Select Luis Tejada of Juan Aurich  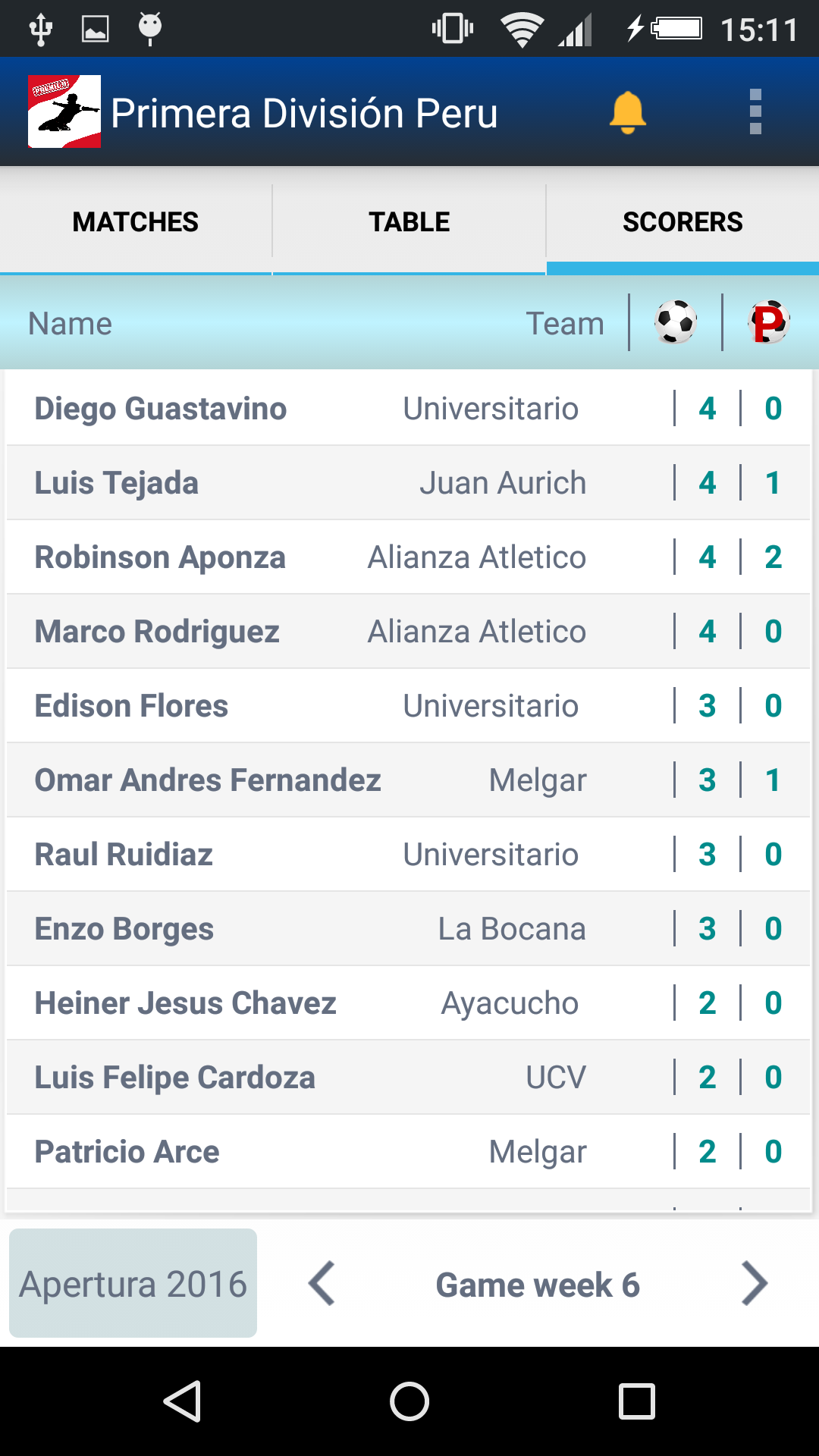click(409, 482)
